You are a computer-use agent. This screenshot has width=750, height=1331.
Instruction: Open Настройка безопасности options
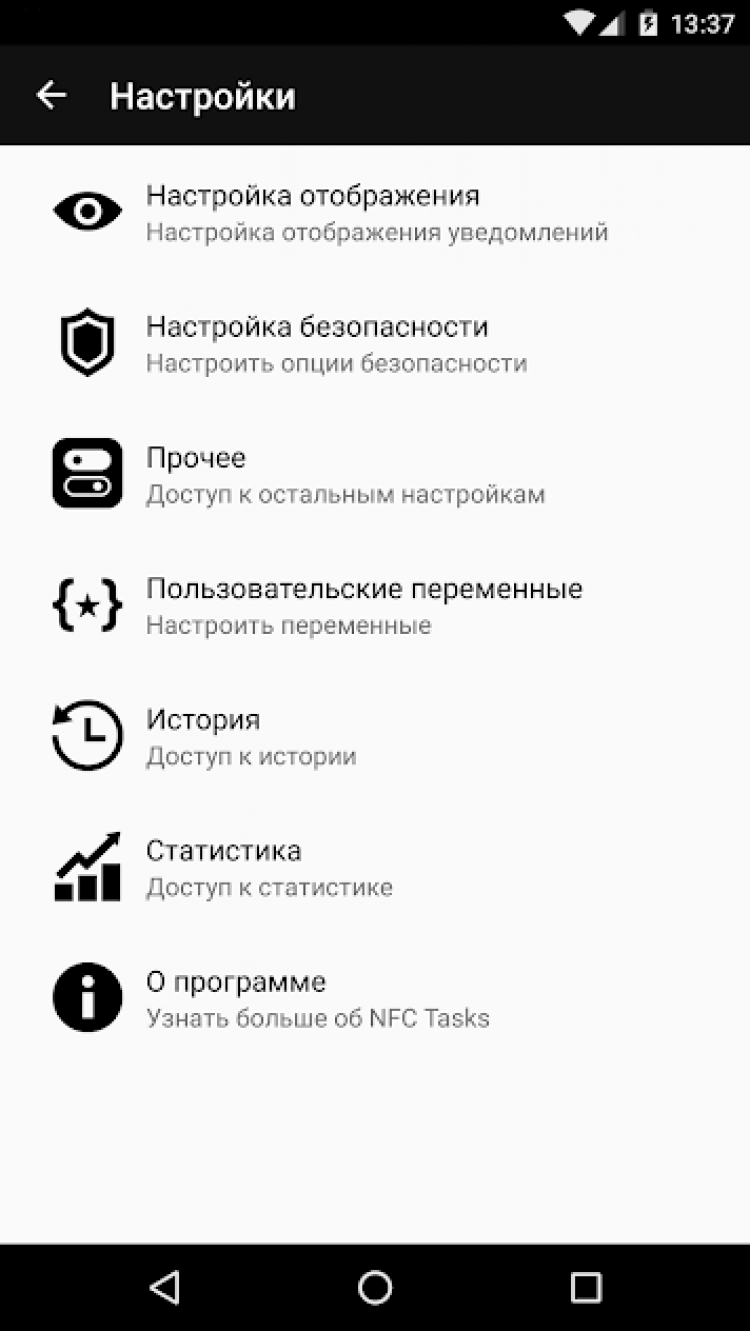pyautogui.click(x=375, y=343)
